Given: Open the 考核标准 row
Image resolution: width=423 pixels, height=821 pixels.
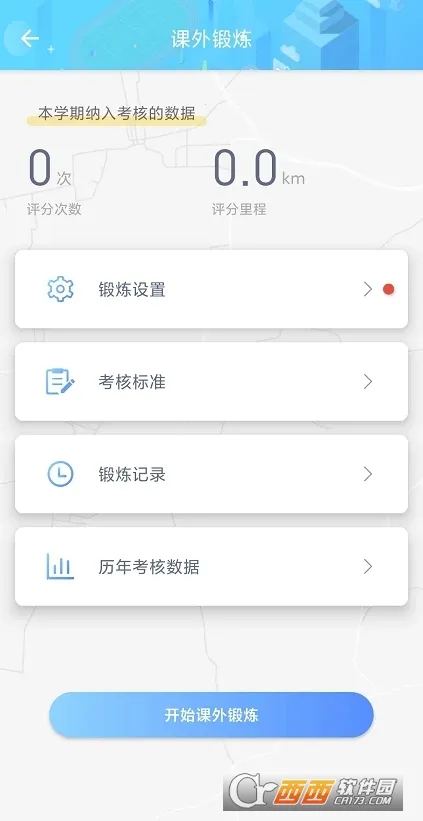Looking at the screenshot, I should (212, 382).
